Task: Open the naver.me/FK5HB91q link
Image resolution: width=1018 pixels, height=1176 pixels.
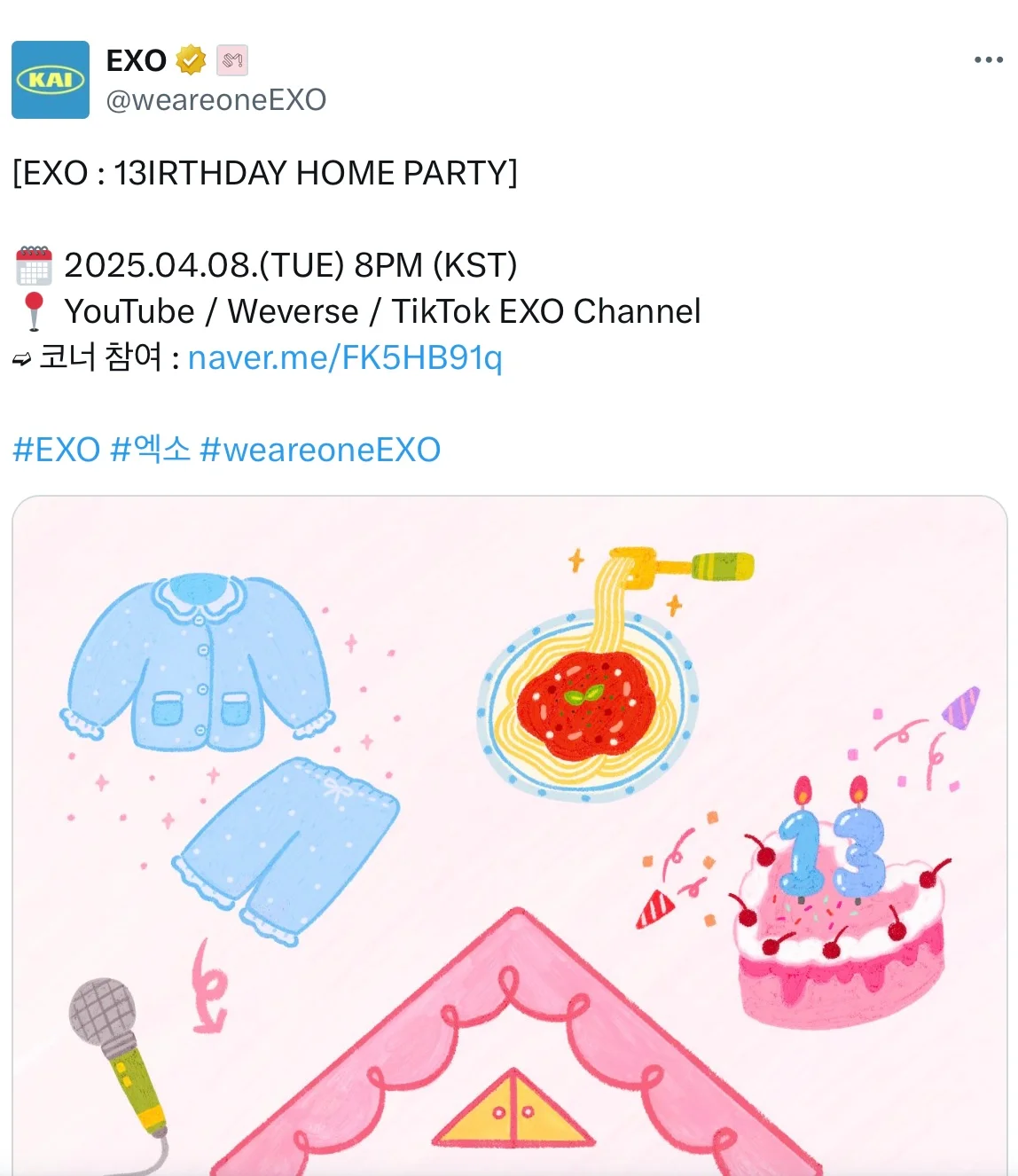Action: point(345,357)
